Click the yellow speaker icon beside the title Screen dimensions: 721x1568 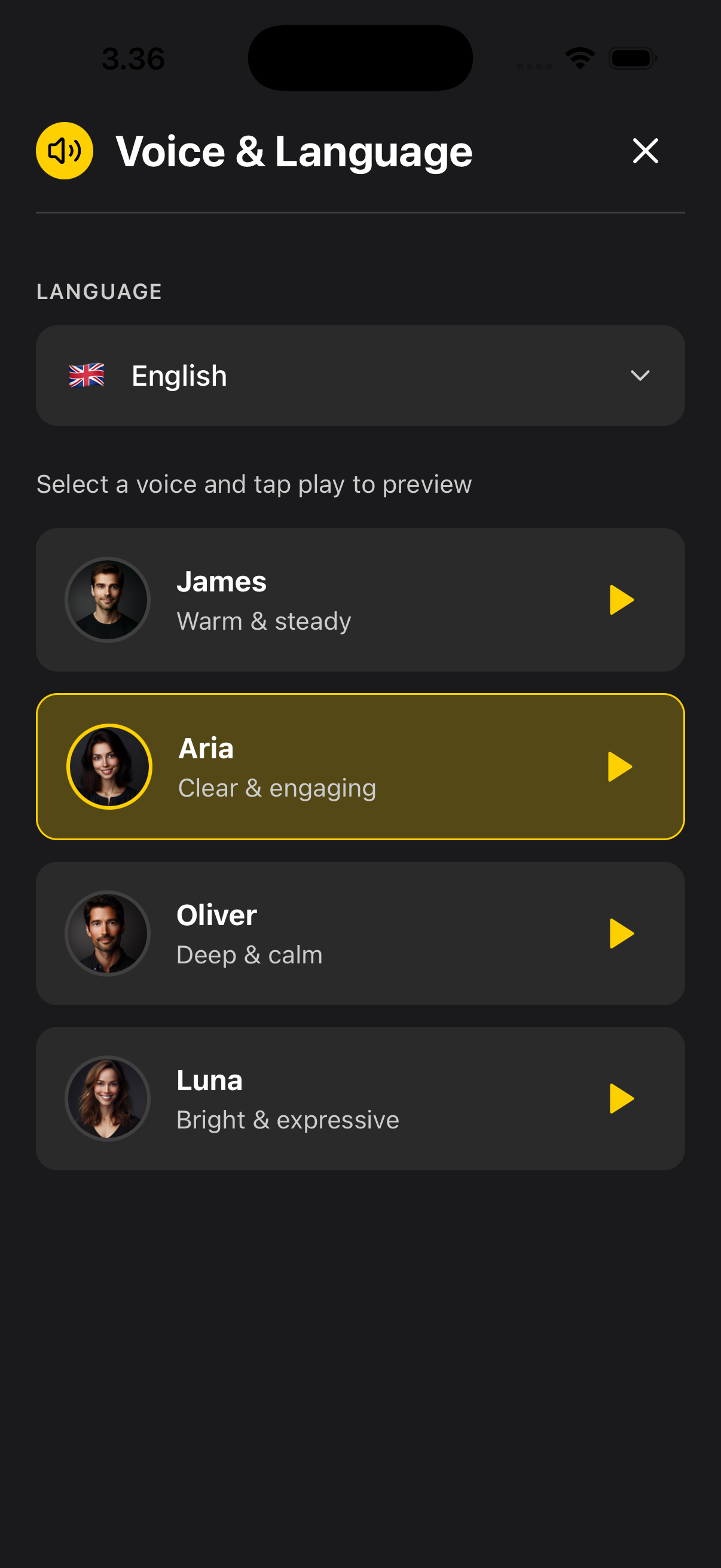[x=65, y=151]
